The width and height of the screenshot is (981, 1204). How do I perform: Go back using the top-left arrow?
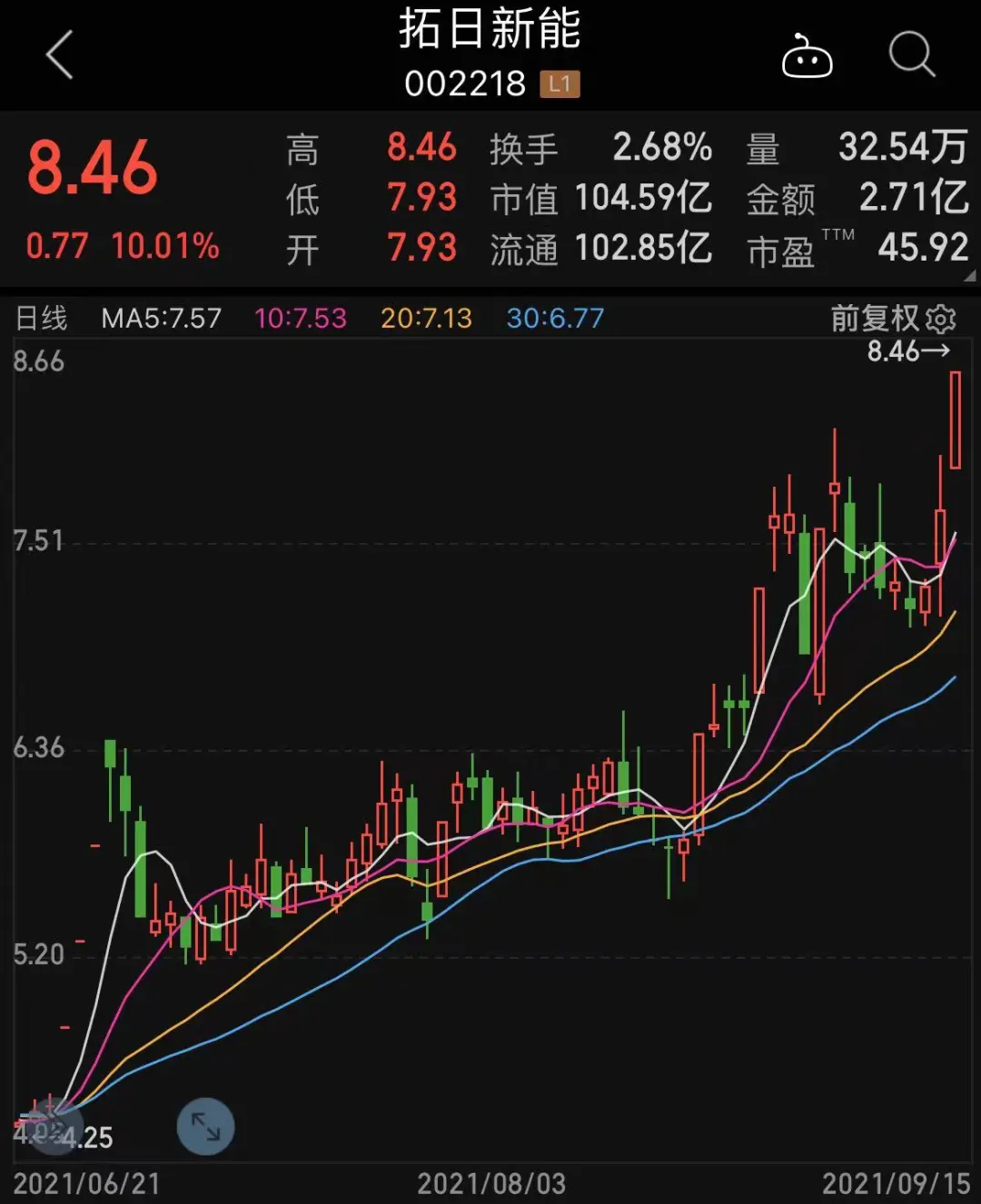point(60,55)
